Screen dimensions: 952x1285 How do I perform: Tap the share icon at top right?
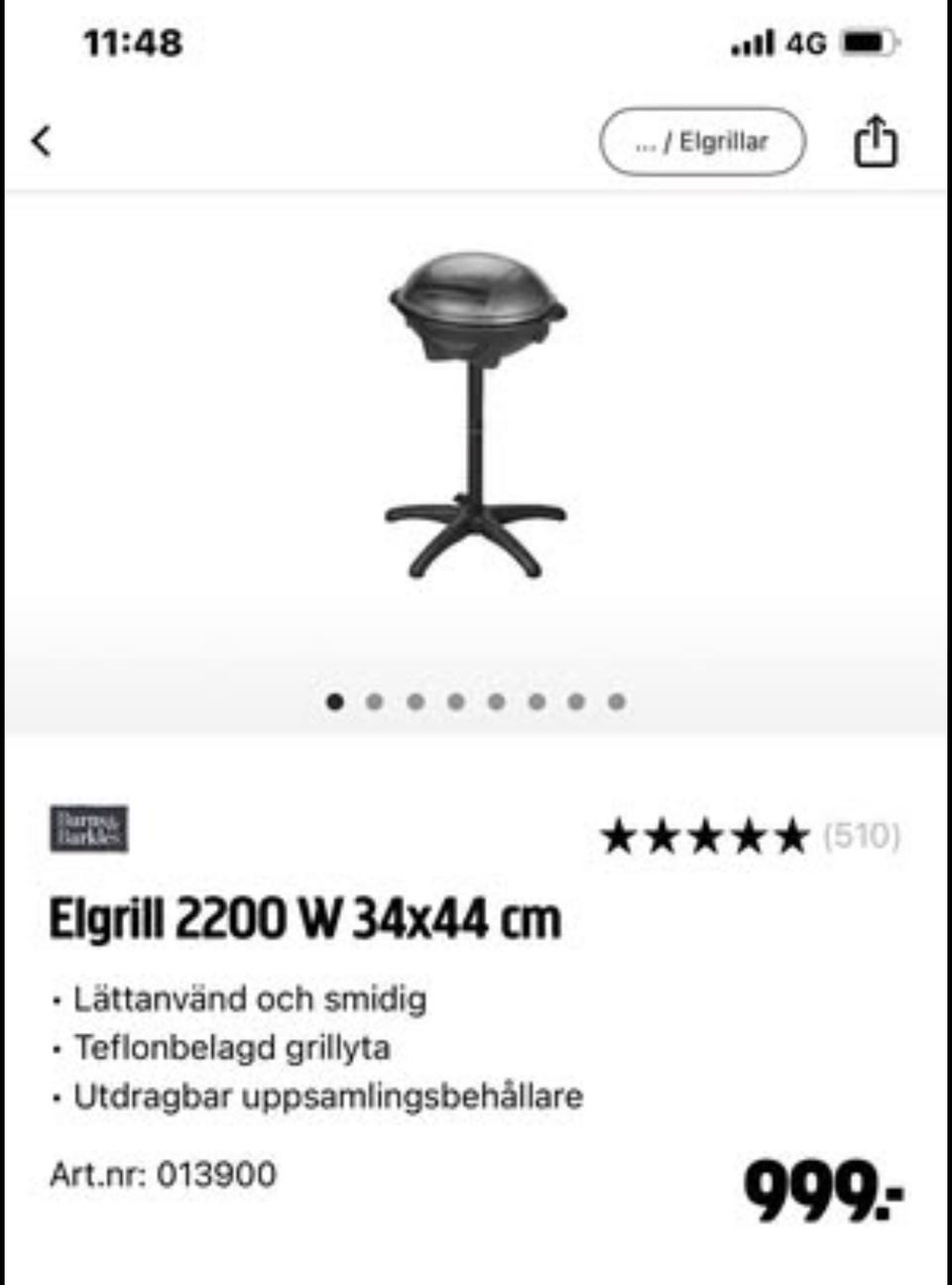tap(874, 139)
